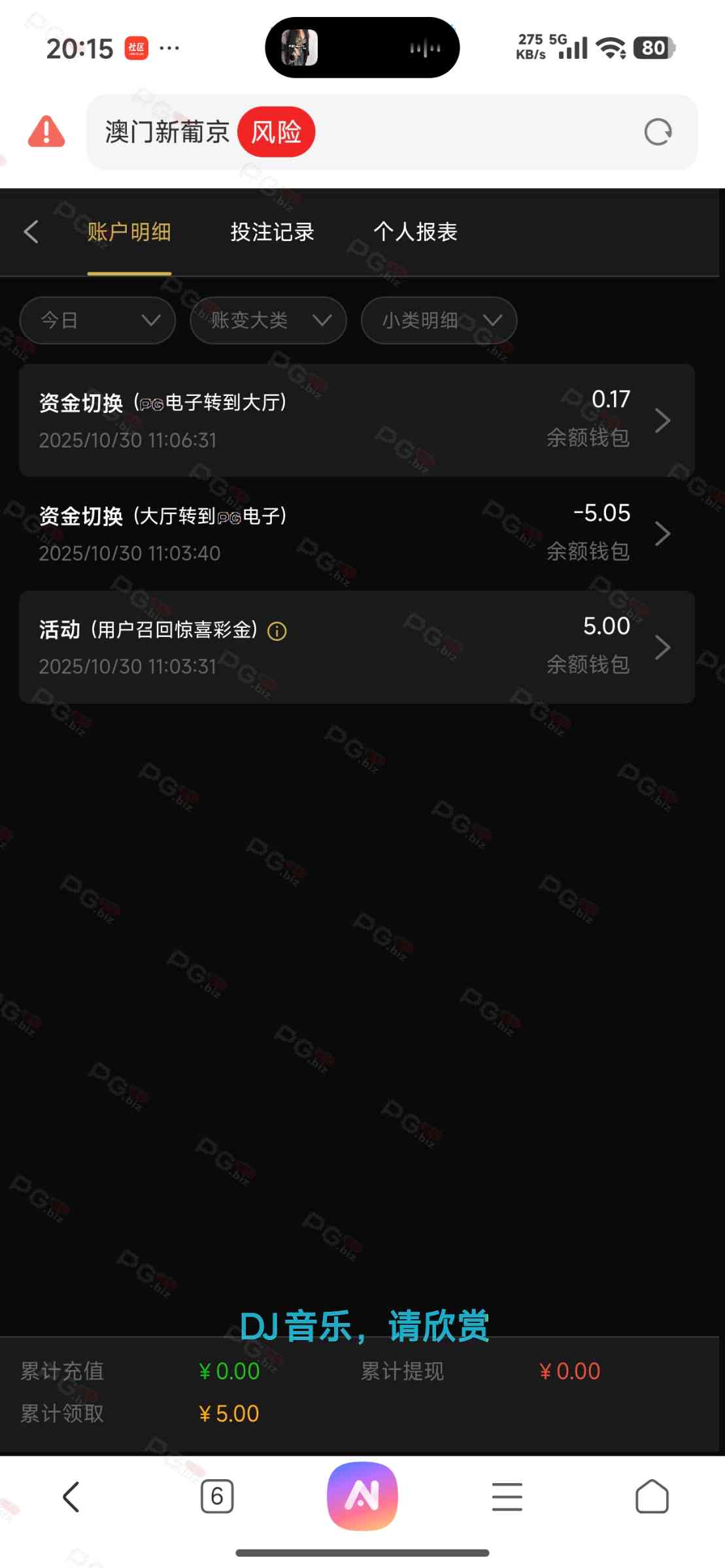Tap the red risk warning triangle
The width and height of the screenshot is (725, 1568).
tap(46, 131)
